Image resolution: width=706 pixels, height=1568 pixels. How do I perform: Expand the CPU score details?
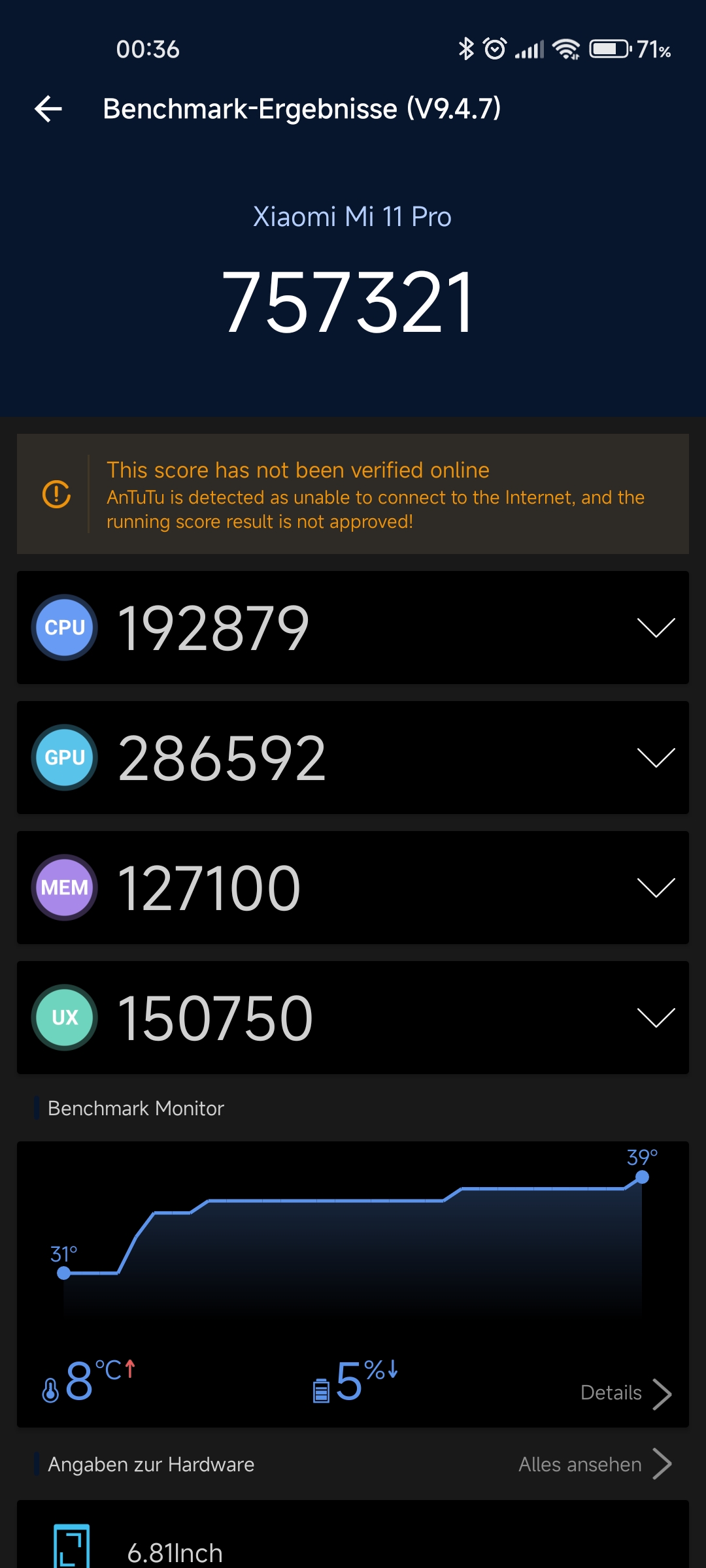[656, 628]
